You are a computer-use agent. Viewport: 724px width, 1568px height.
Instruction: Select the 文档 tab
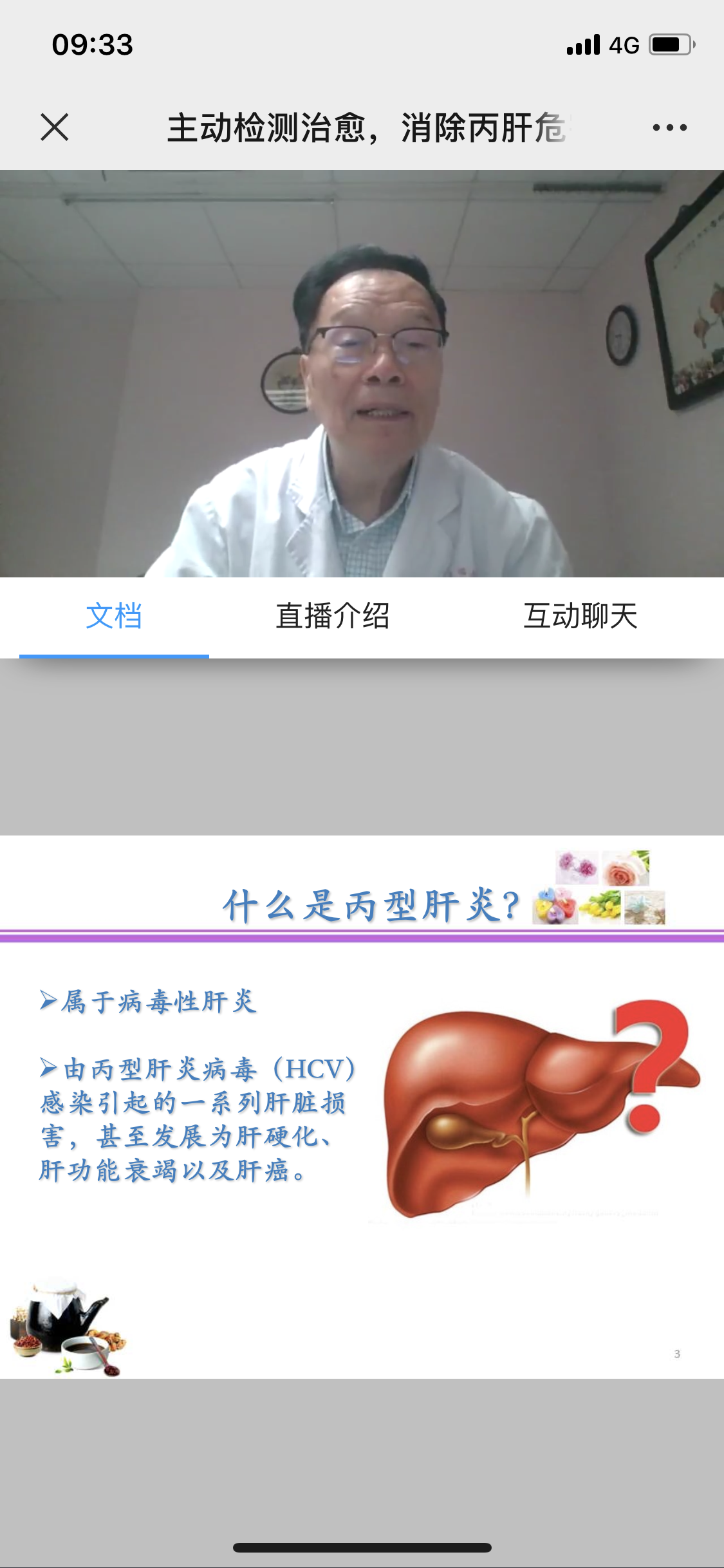click(x=114, y=616)
